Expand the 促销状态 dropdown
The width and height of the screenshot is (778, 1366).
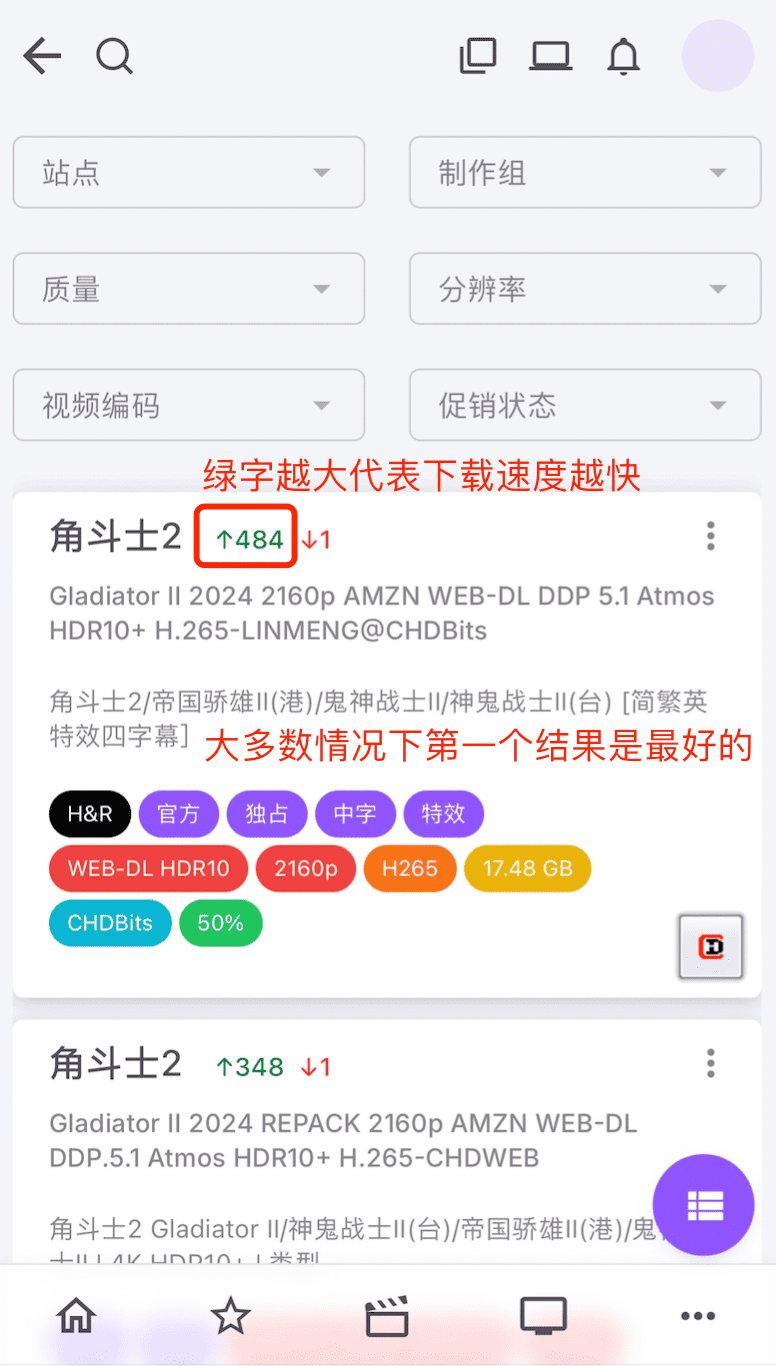click(585, 406)
